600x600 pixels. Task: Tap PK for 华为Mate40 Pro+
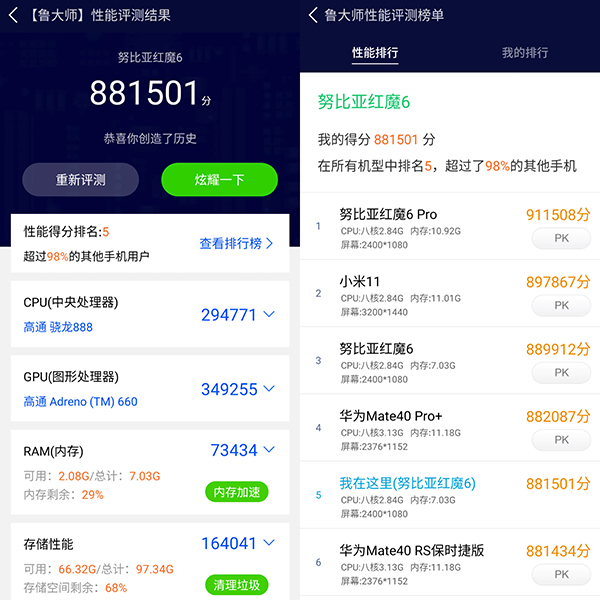561,439
